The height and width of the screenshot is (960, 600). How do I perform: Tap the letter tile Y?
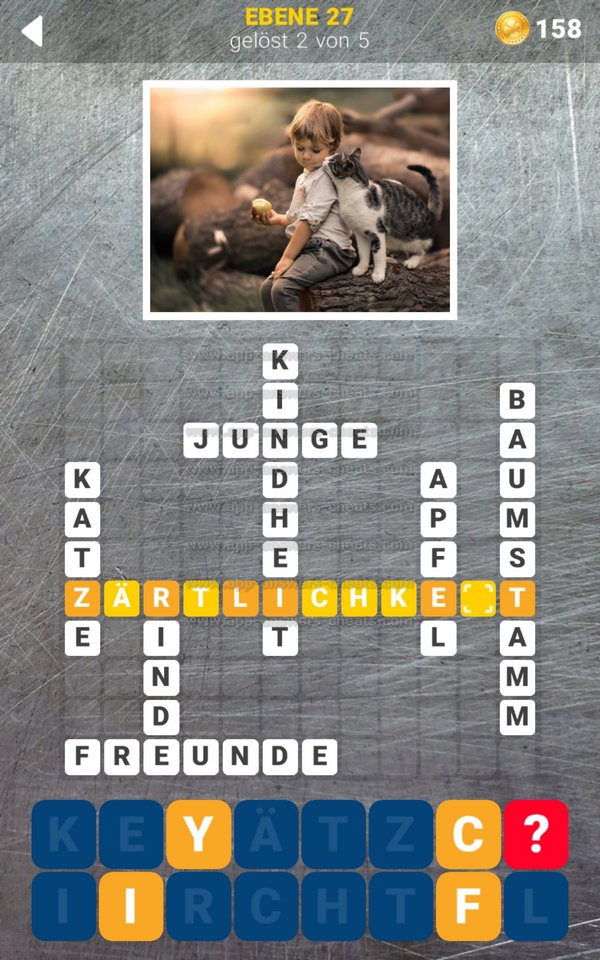(x=198, y=834)
